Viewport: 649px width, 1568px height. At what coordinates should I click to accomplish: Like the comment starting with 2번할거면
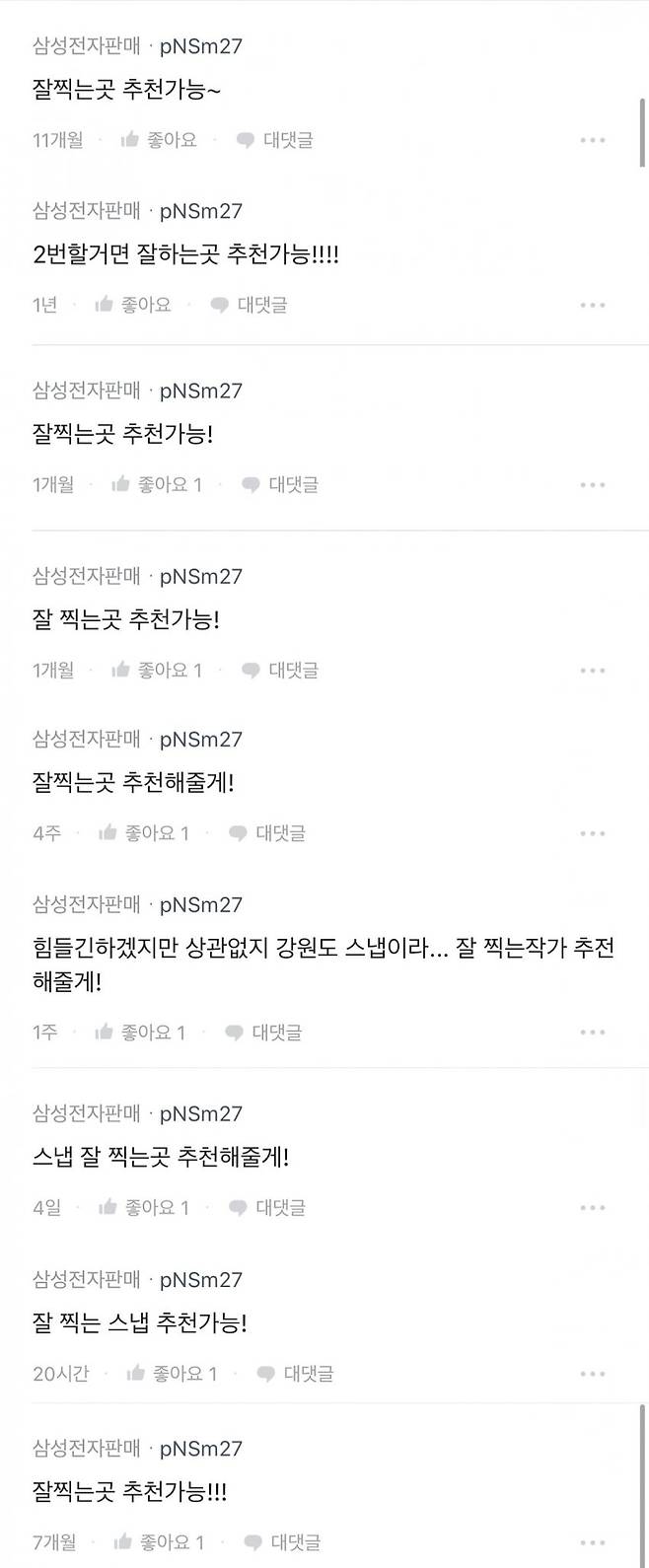133,305
